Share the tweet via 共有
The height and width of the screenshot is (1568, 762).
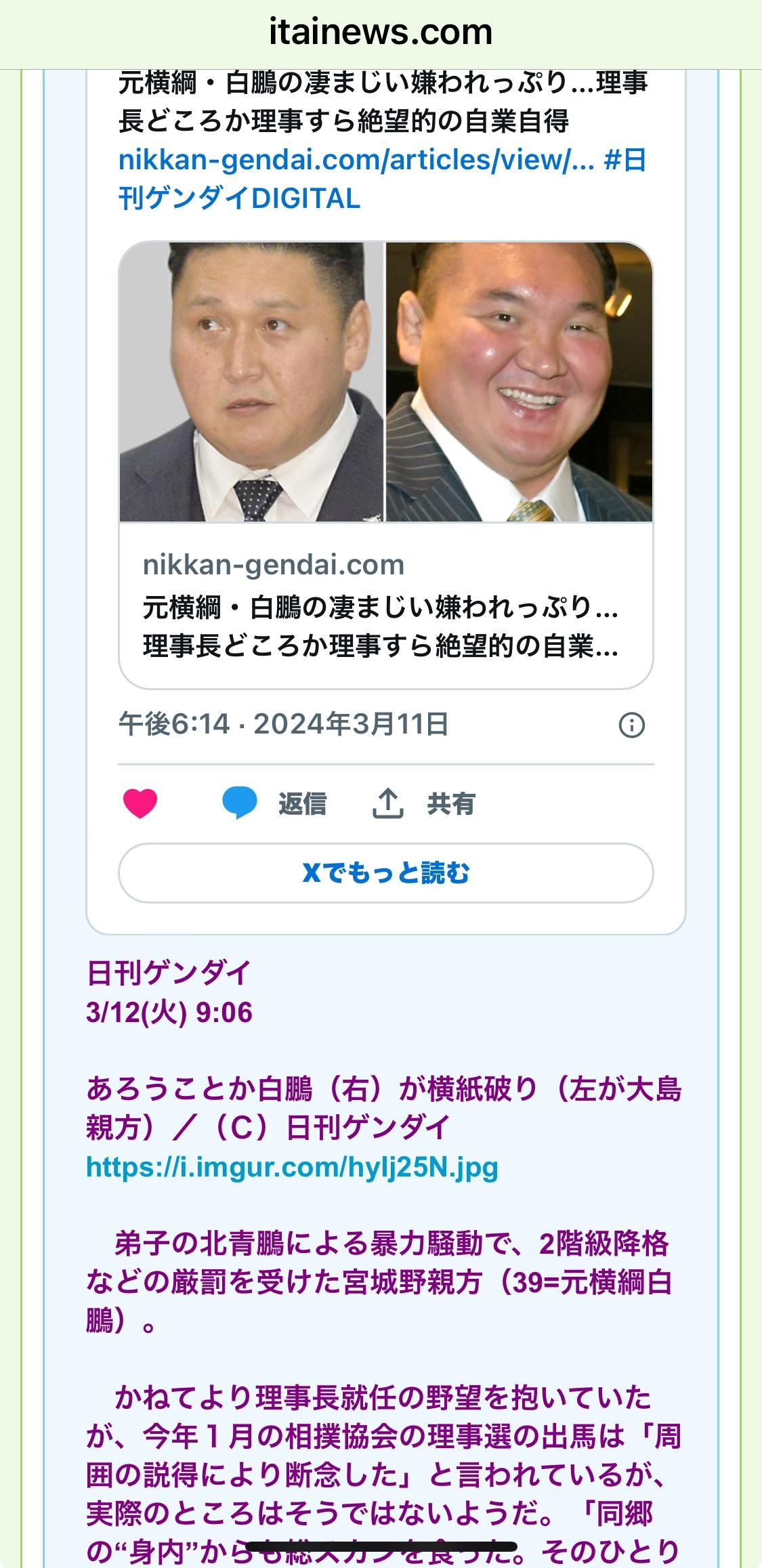(424, 803)
